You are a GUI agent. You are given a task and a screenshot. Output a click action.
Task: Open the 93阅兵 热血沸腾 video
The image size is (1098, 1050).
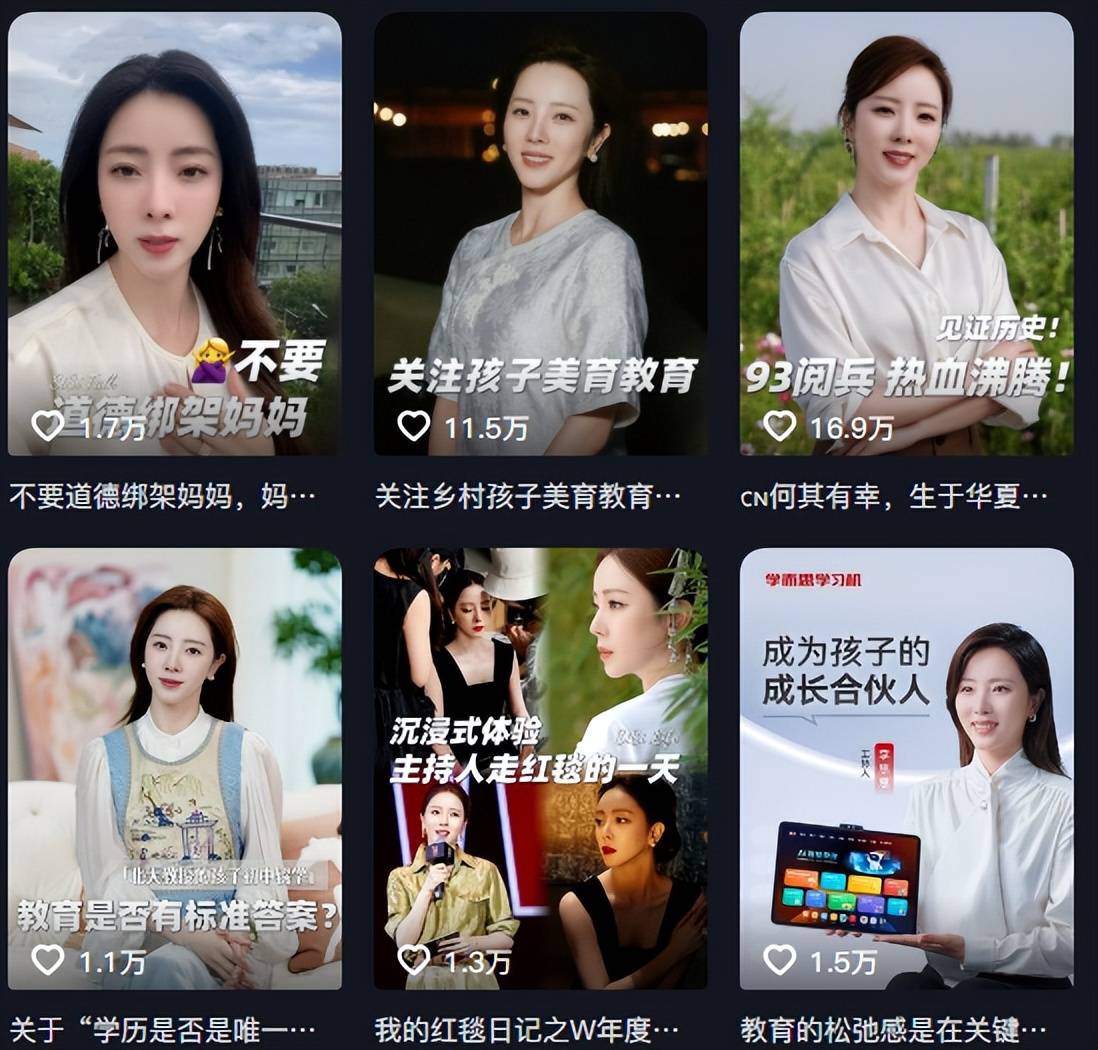tap(906, 233)
